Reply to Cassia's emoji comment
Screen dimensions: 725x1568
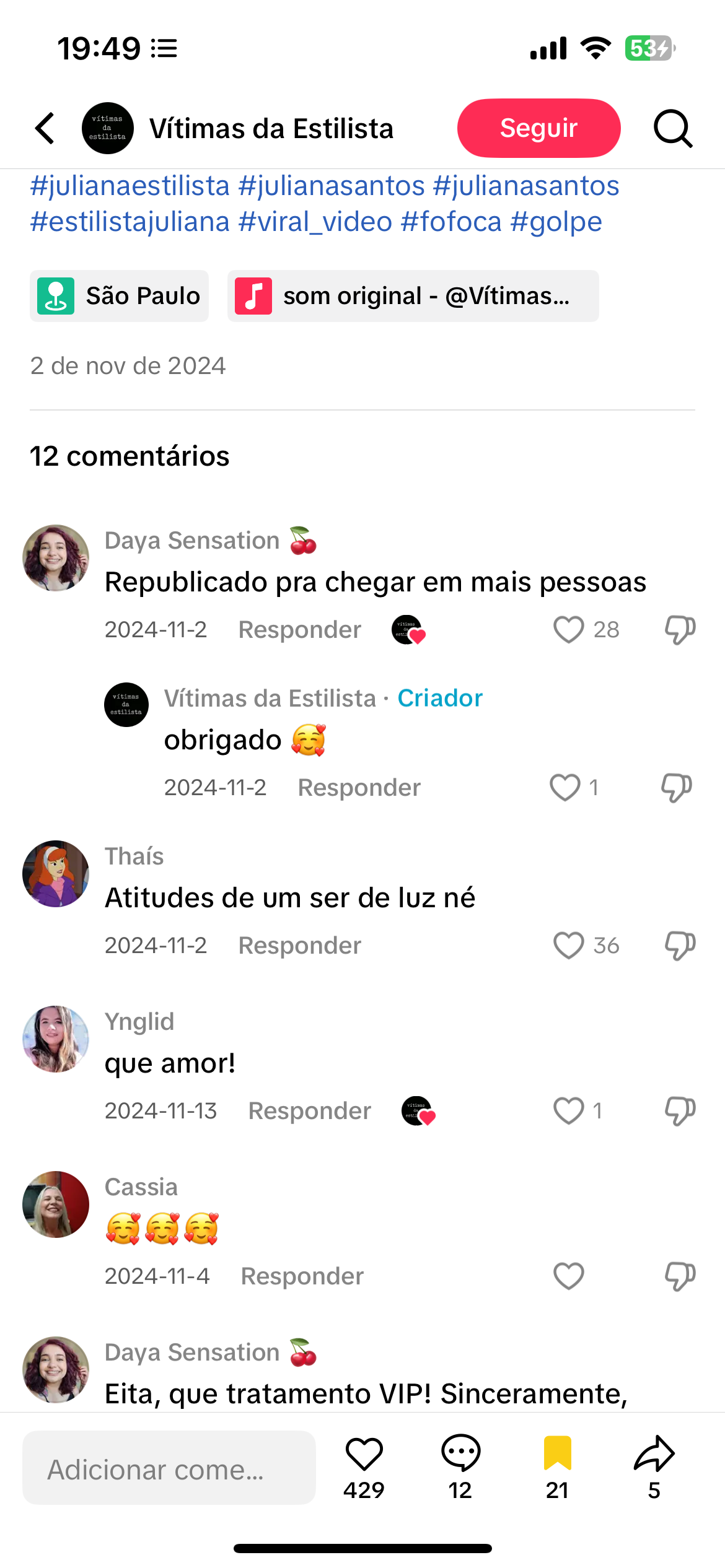302,1276
